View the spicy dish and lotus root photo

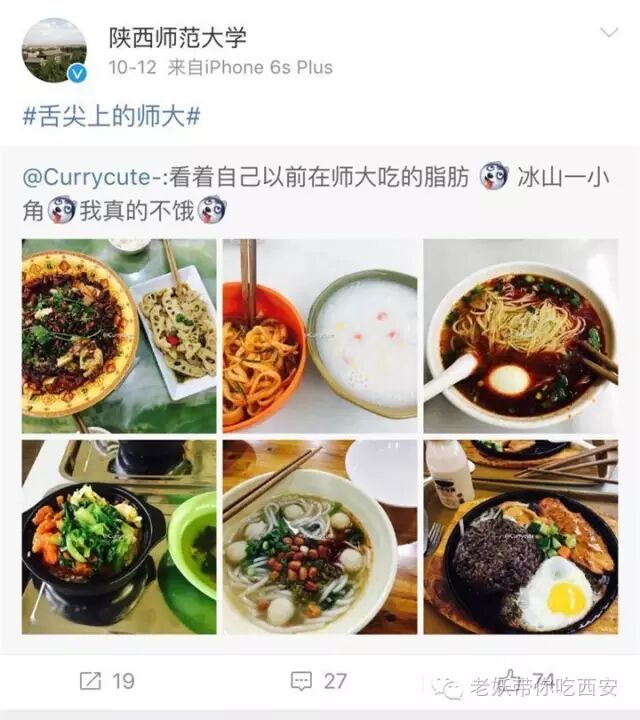pos(119,334)
